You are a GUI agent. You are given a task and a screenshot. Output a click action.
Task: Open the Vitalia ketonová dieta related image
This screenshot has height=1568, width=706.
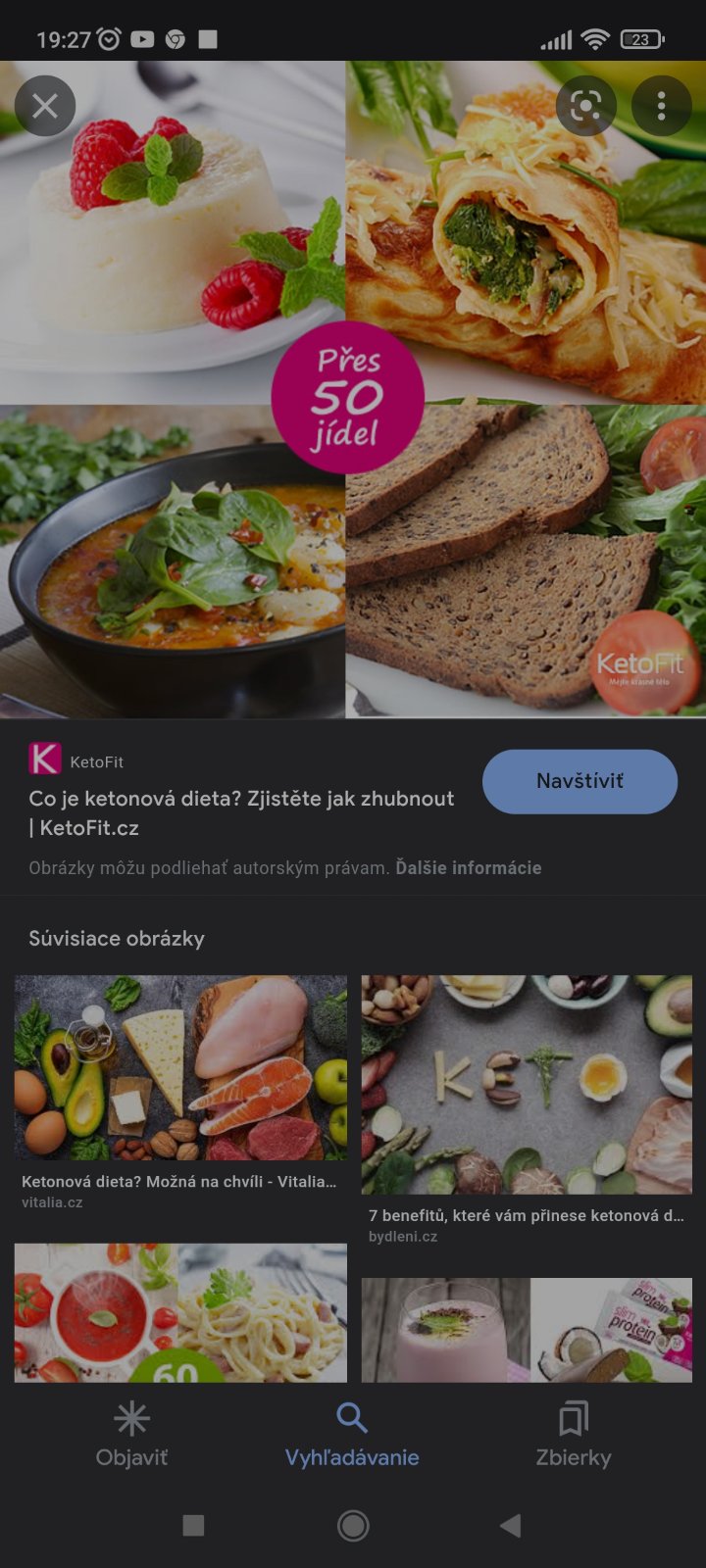coord(180,1067)
